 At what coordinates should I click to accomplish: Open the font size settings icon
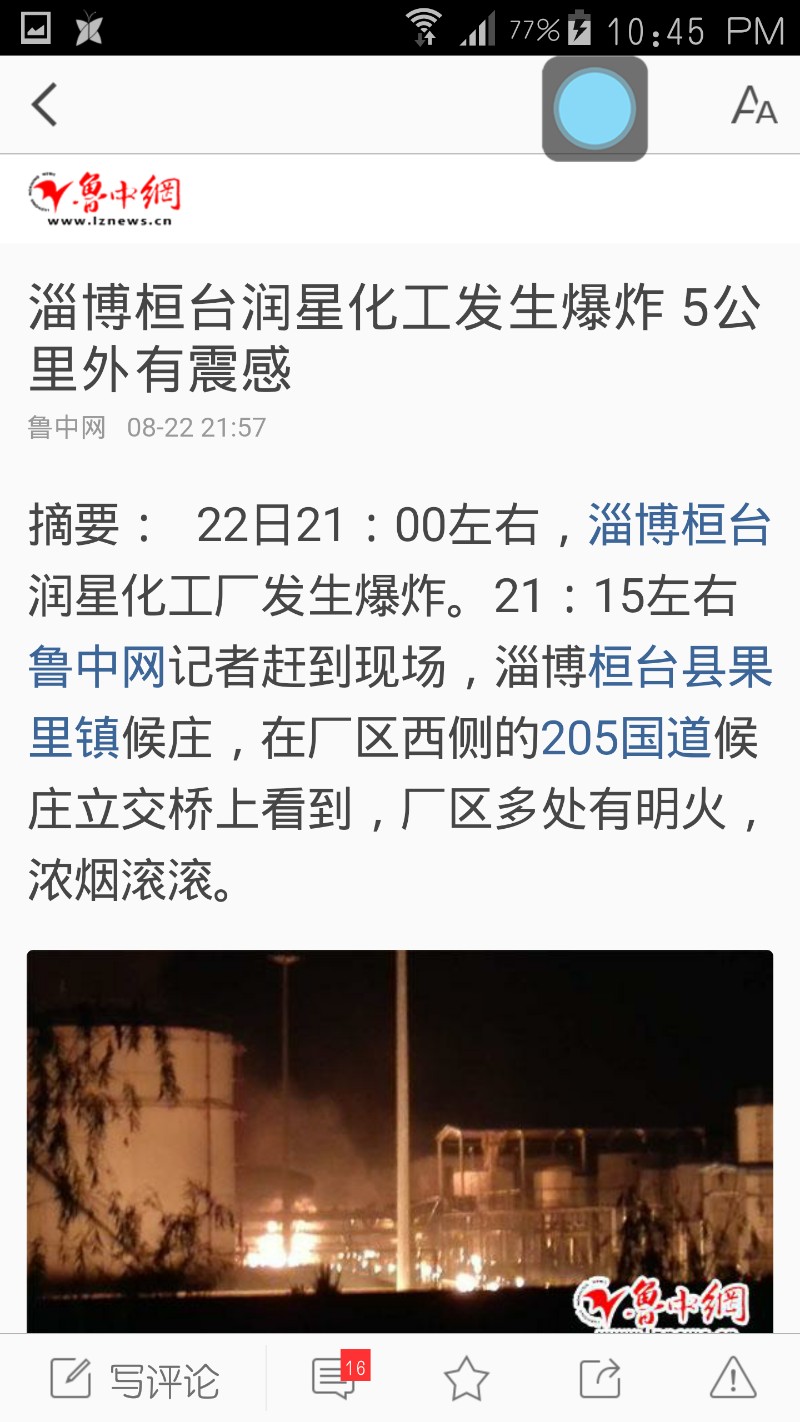point(754,105)
